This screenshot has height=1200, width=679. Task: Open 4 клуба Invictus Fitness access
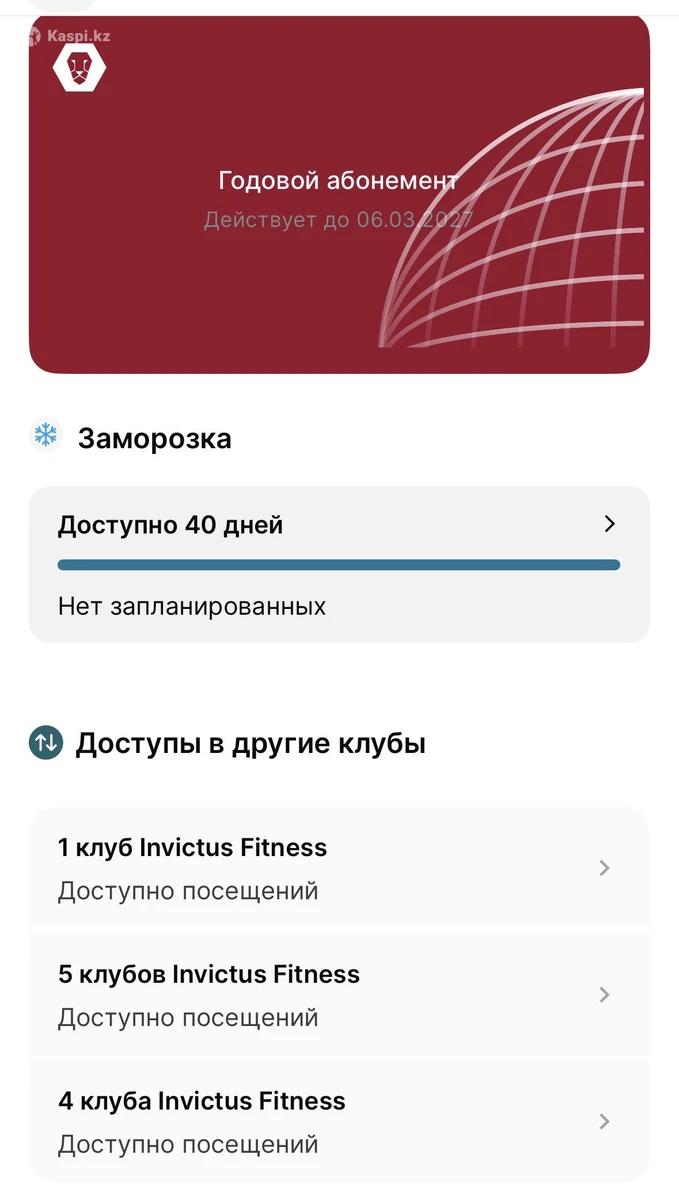pyautogui.click(x=339, y=1121)
